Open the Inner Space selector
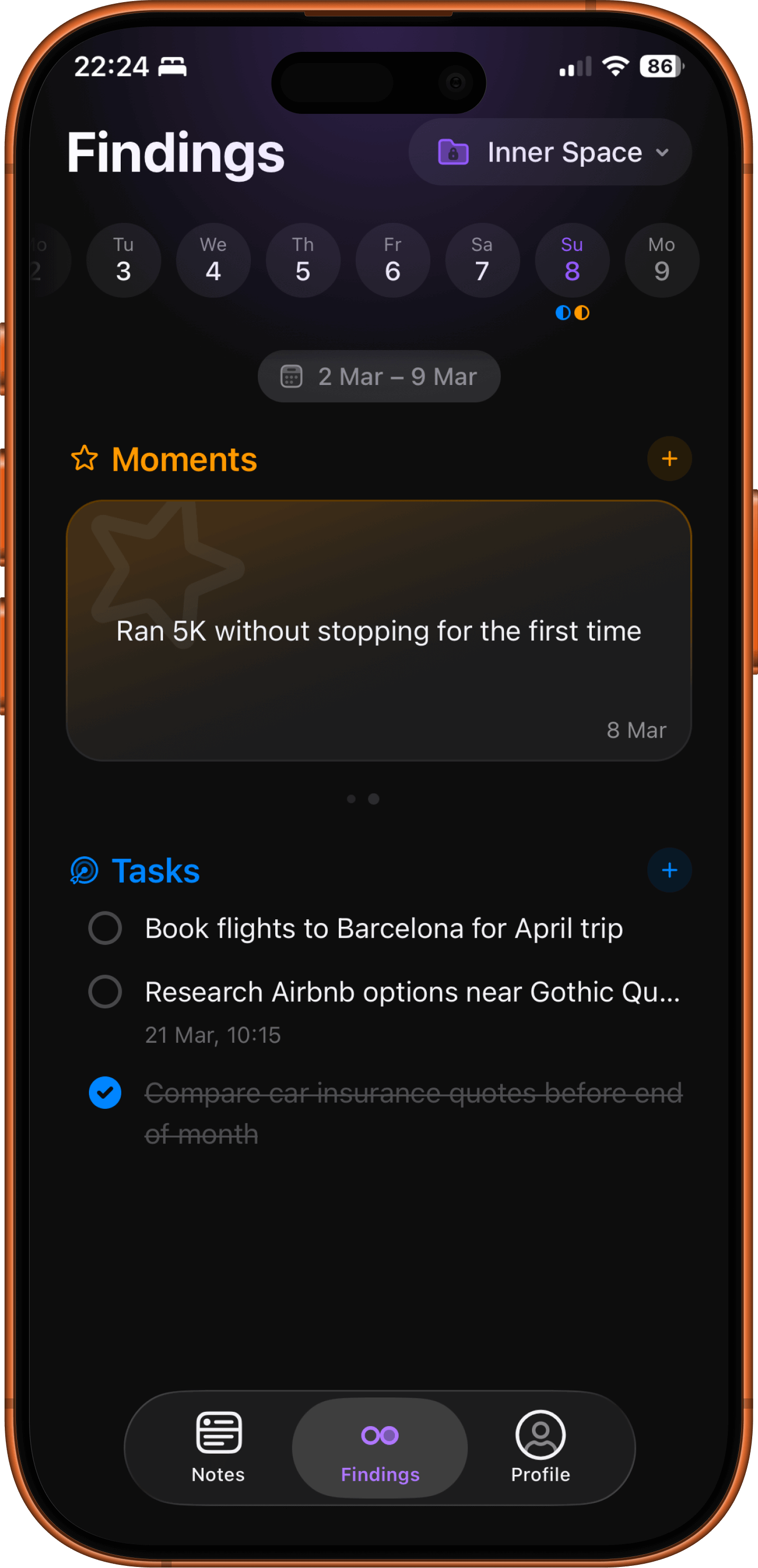The image size is (758, 1568). [549, 152]
